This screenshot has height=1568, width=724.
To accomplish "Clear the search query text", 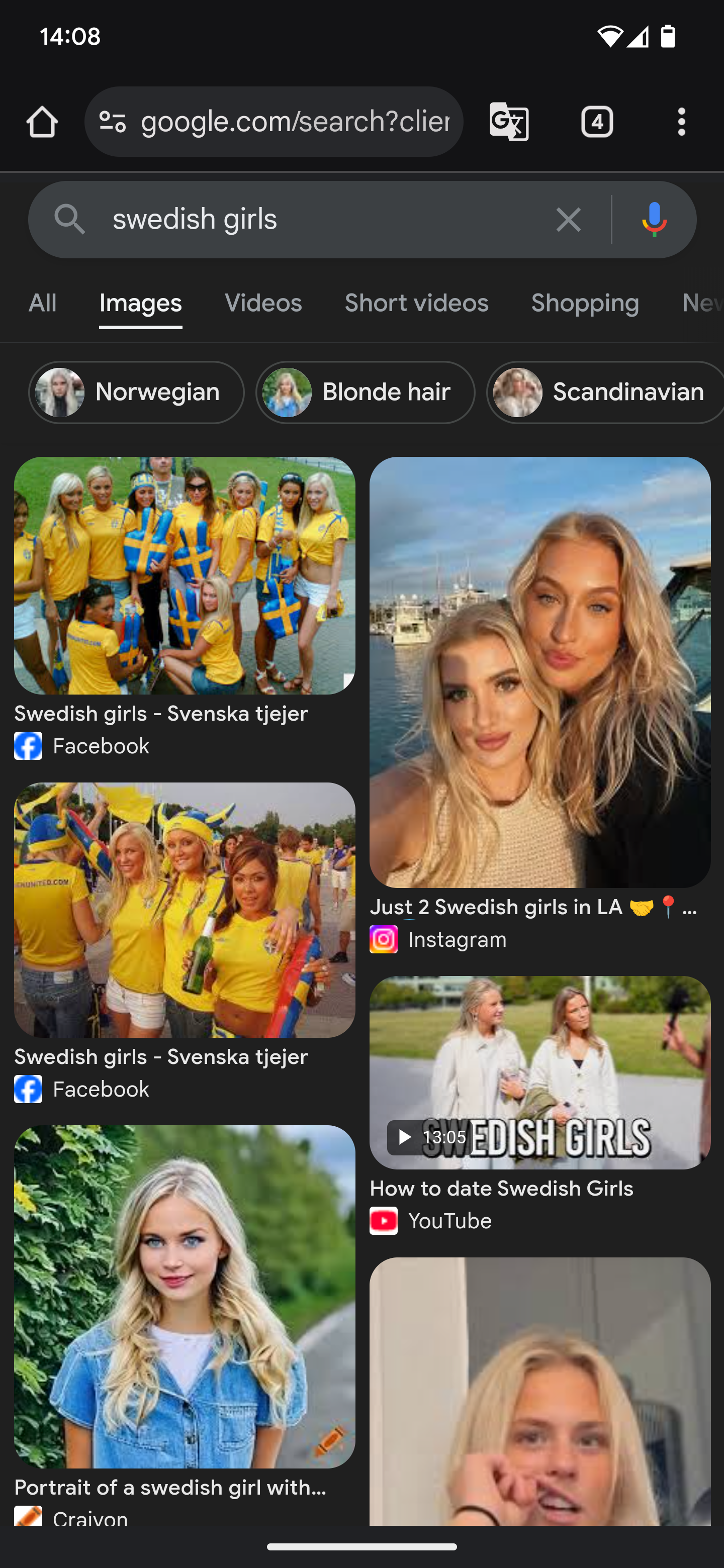I will (x=568, y=220).
